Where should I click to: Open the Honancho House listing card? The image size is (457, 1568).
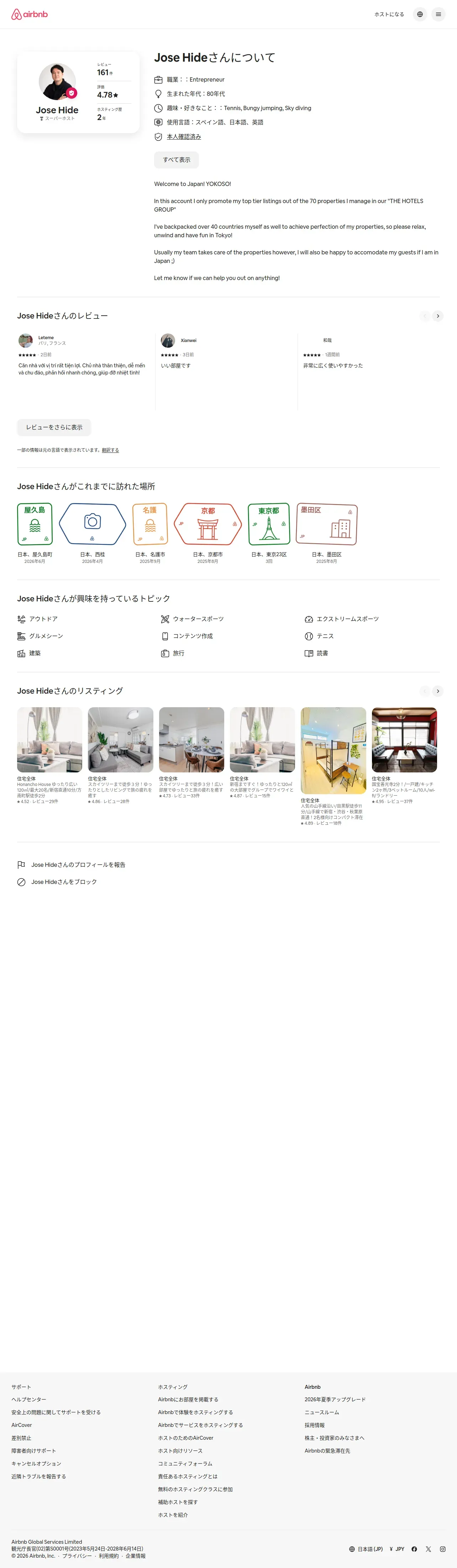pyautogui.click(x=49, y=755)
